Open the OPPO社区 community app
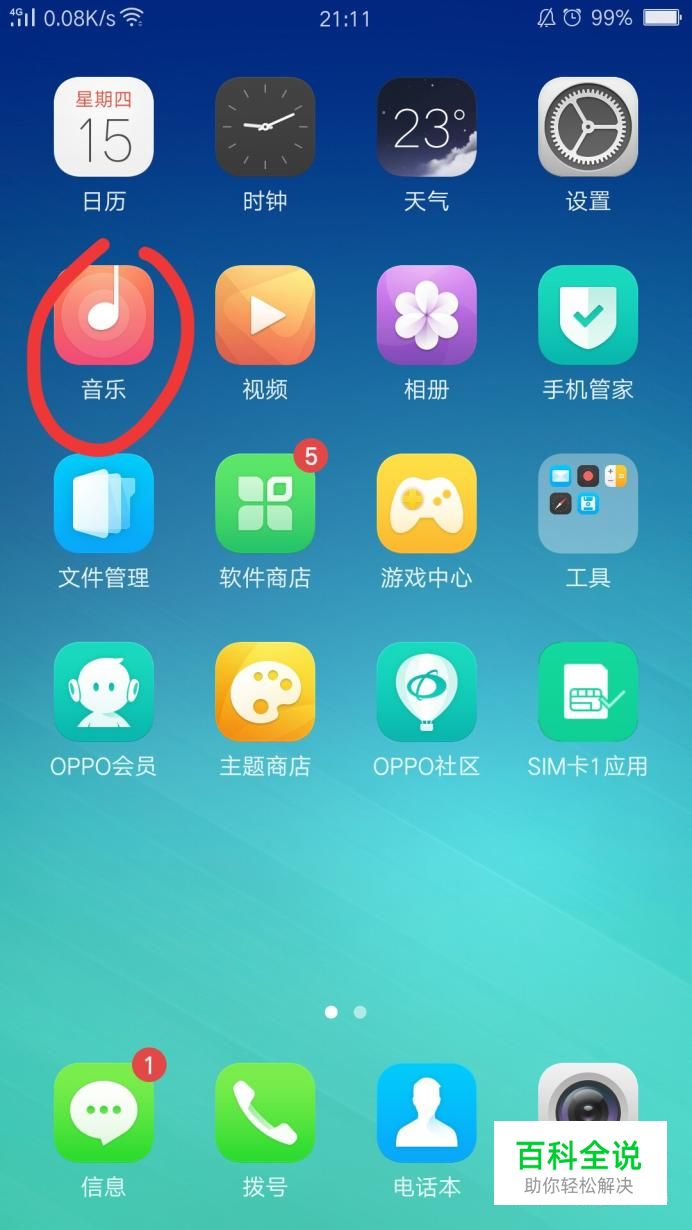This screenshot has width=692, height=1230. (x=426, y=692)
